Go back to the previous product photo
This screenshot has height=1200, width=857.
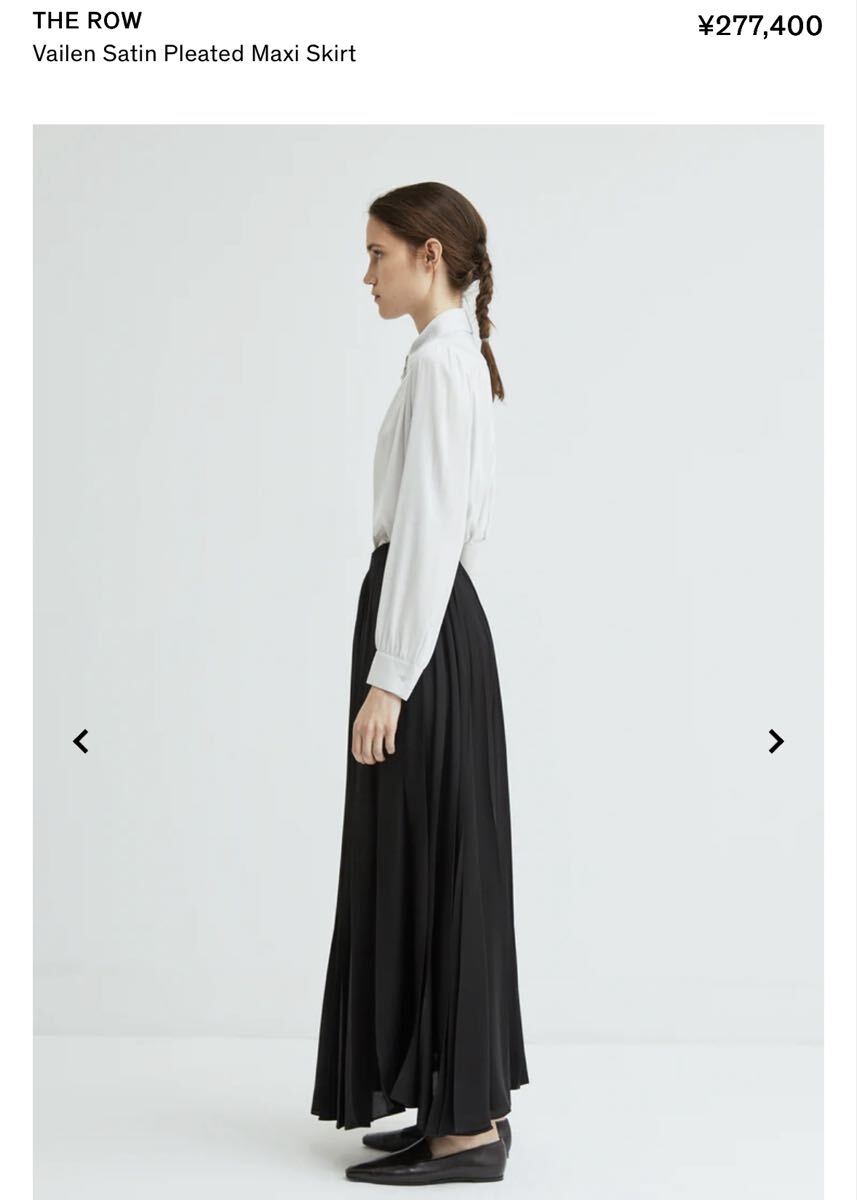coord(81,741)
